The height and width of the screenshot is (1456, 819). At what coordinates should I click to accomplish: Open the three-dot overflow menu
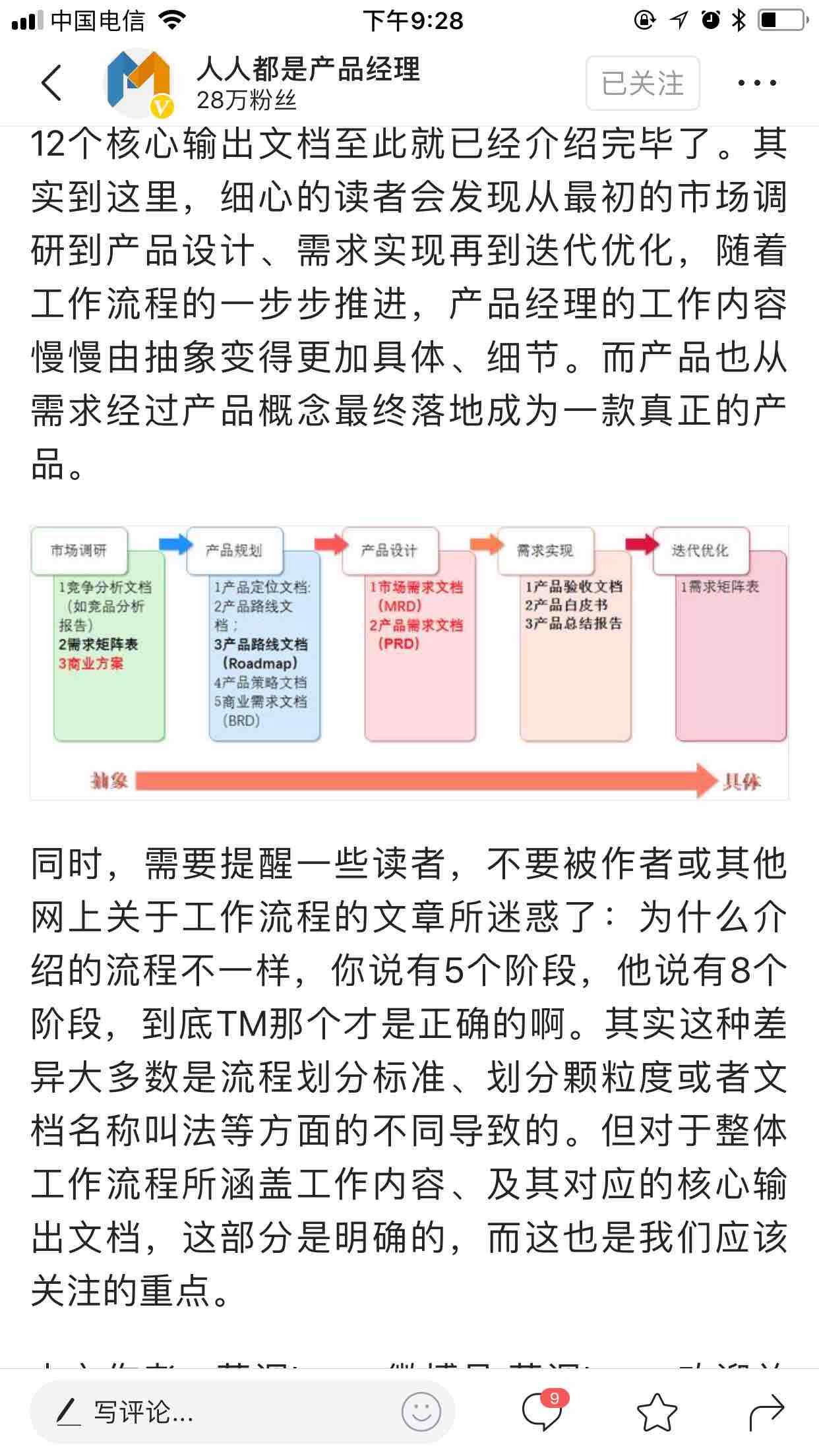[757, 83]
